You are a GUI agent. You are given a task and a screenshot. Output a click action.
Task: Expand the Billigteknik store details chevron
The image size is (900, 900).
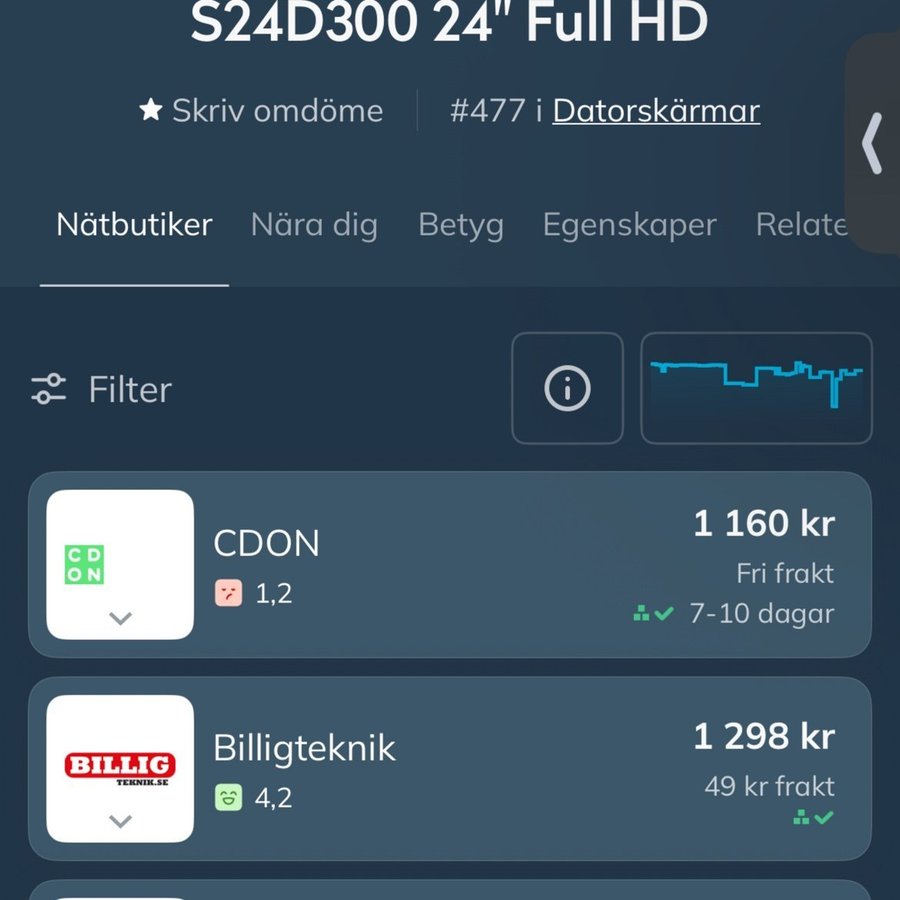pyautogui.click(x=120, y=822)
